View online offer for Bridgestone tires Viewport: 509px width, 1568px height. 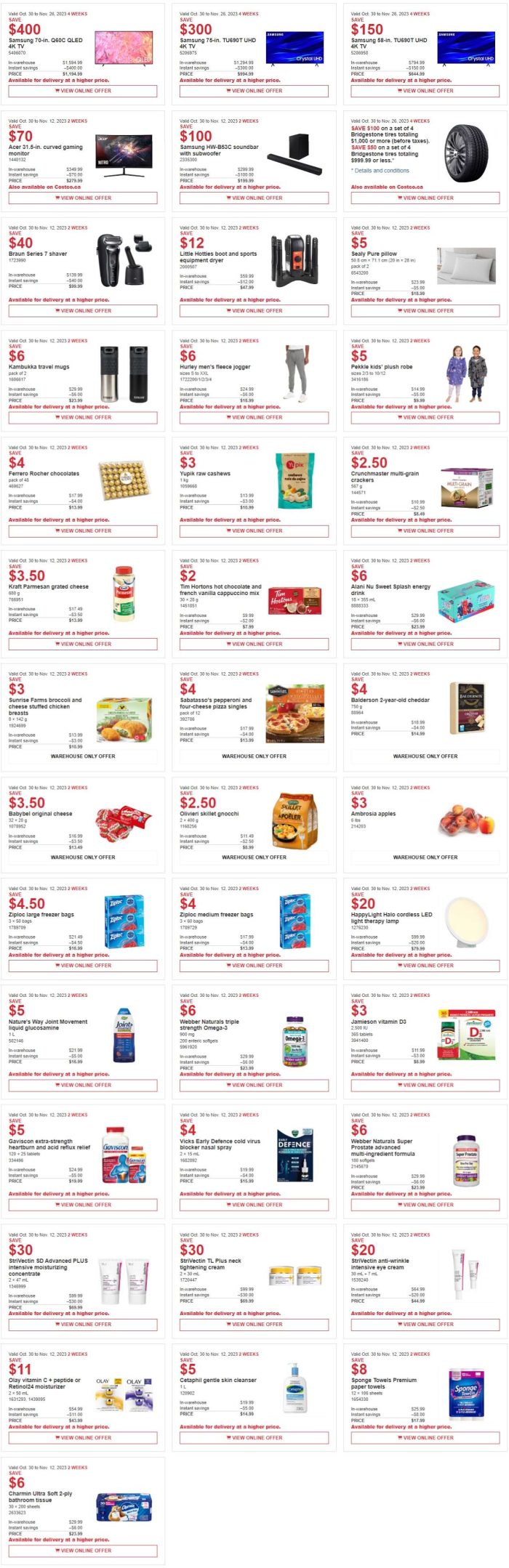click(x=425, y=198)
